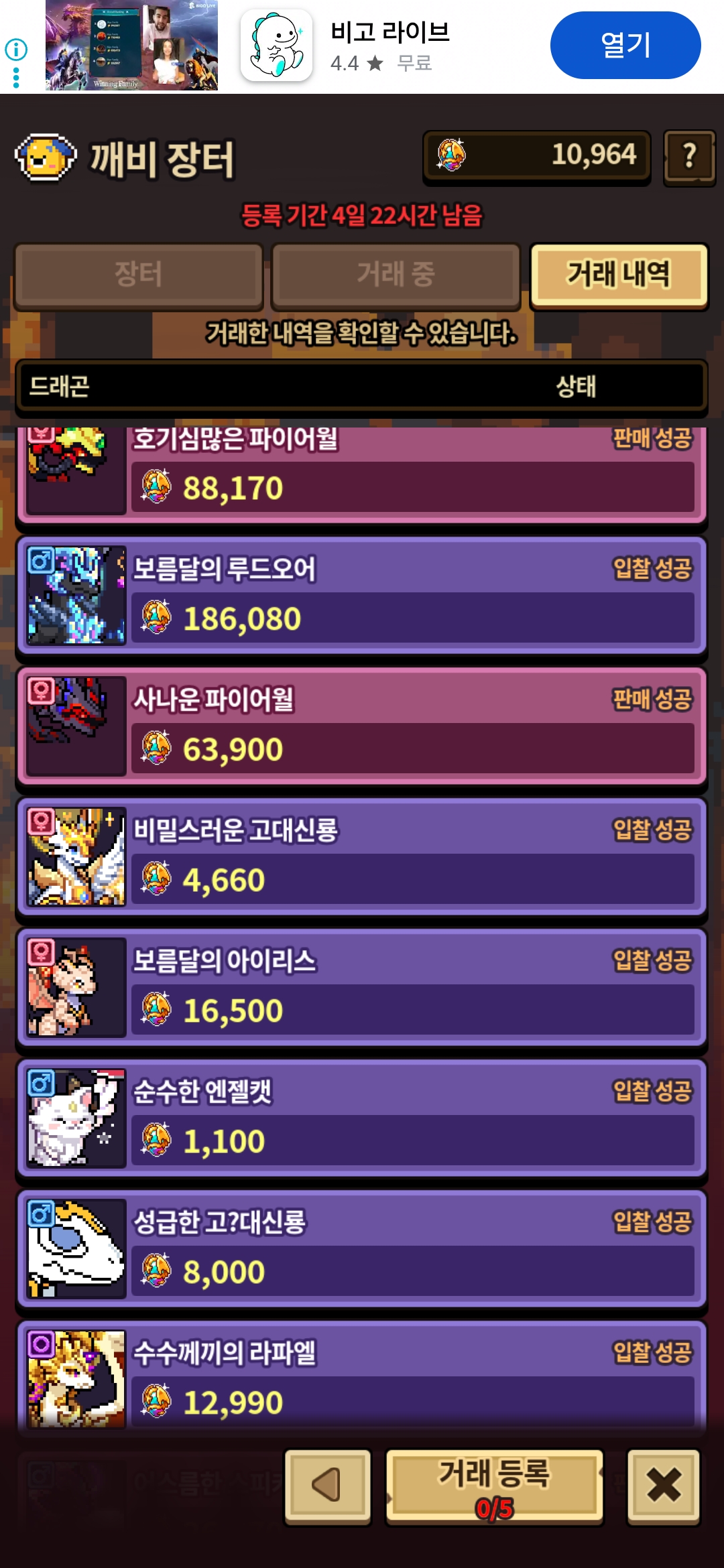View the 순수한 엔젤캣 trade entry
This screenshot has width=724, height=1568.
(361, 1118)
